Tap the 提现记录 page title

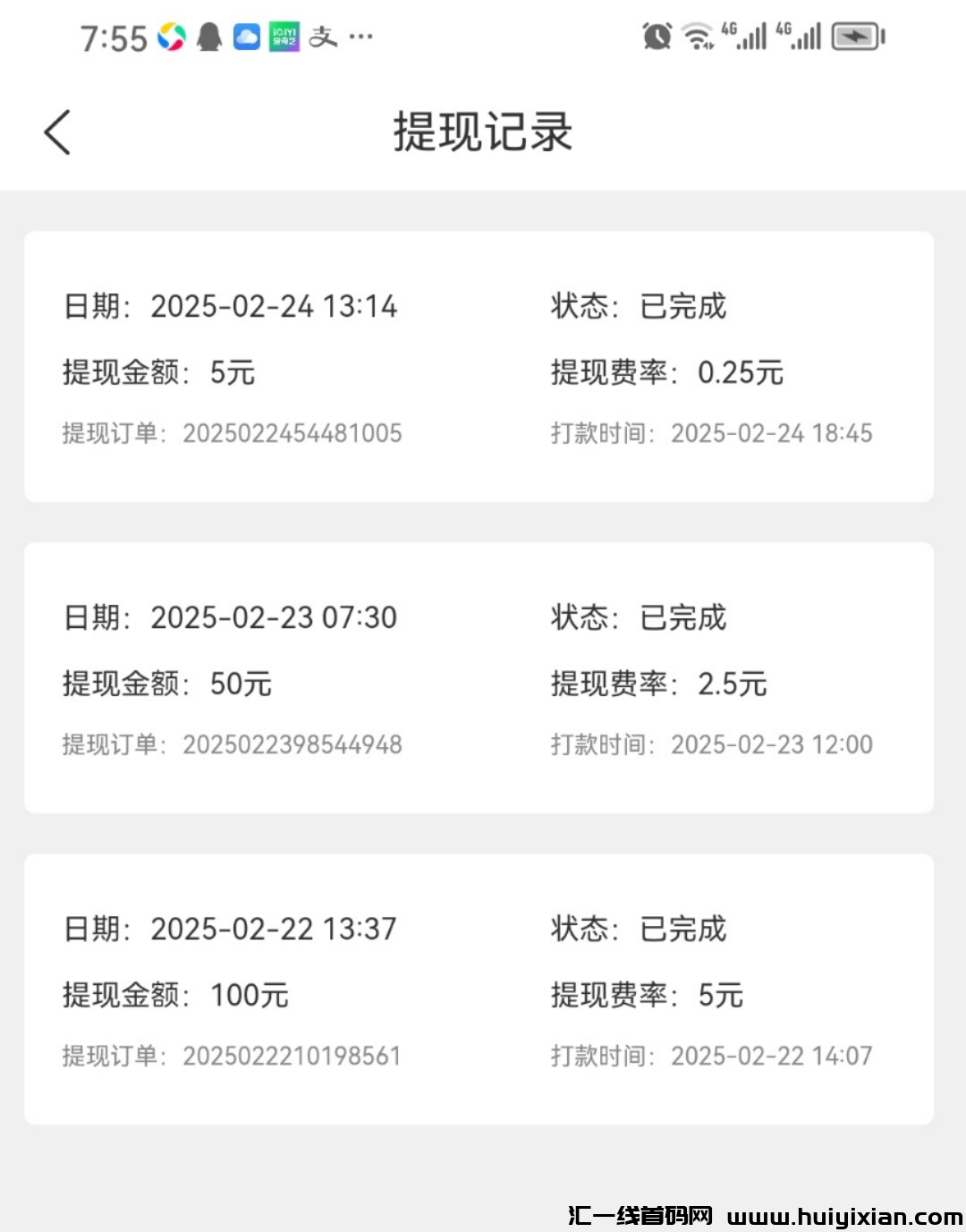click(483, 131)
